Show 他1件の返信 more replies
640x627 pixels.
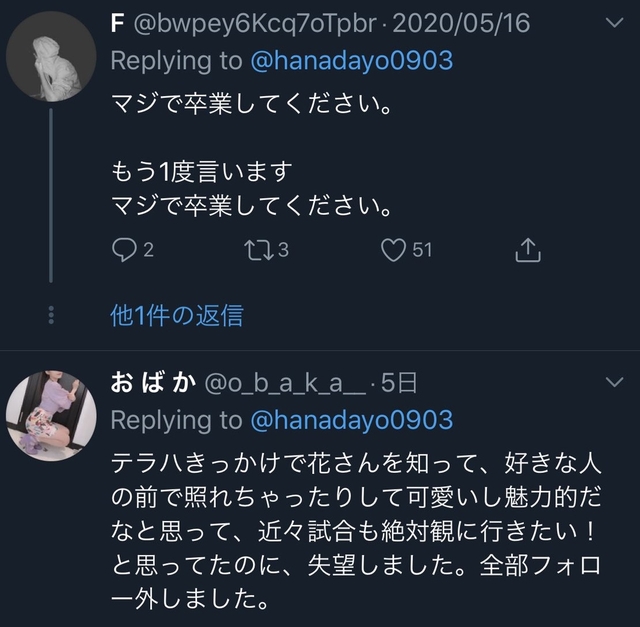pos(177,317)
